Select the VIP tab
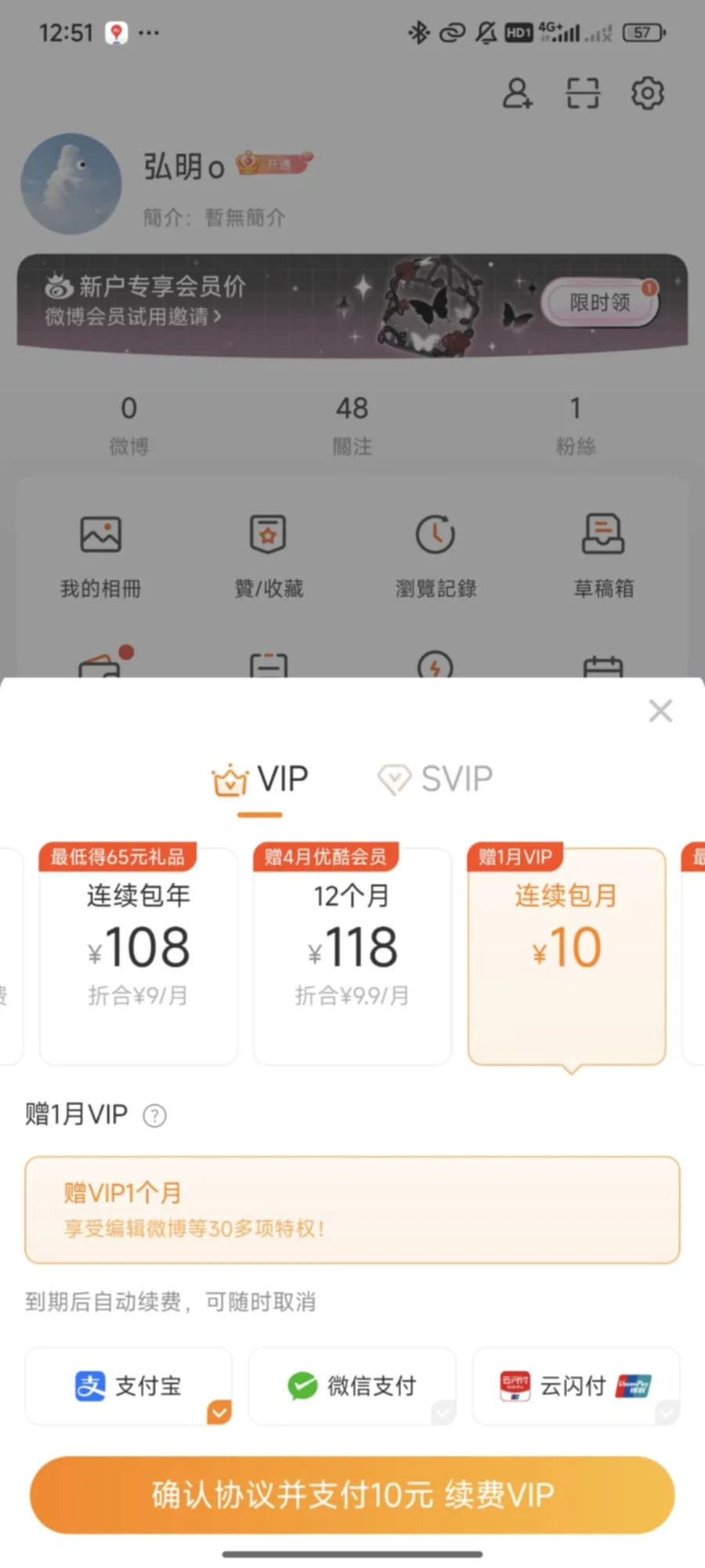Screen dimensions: 705x1568 pyautogui.click(x=260, y=780)
